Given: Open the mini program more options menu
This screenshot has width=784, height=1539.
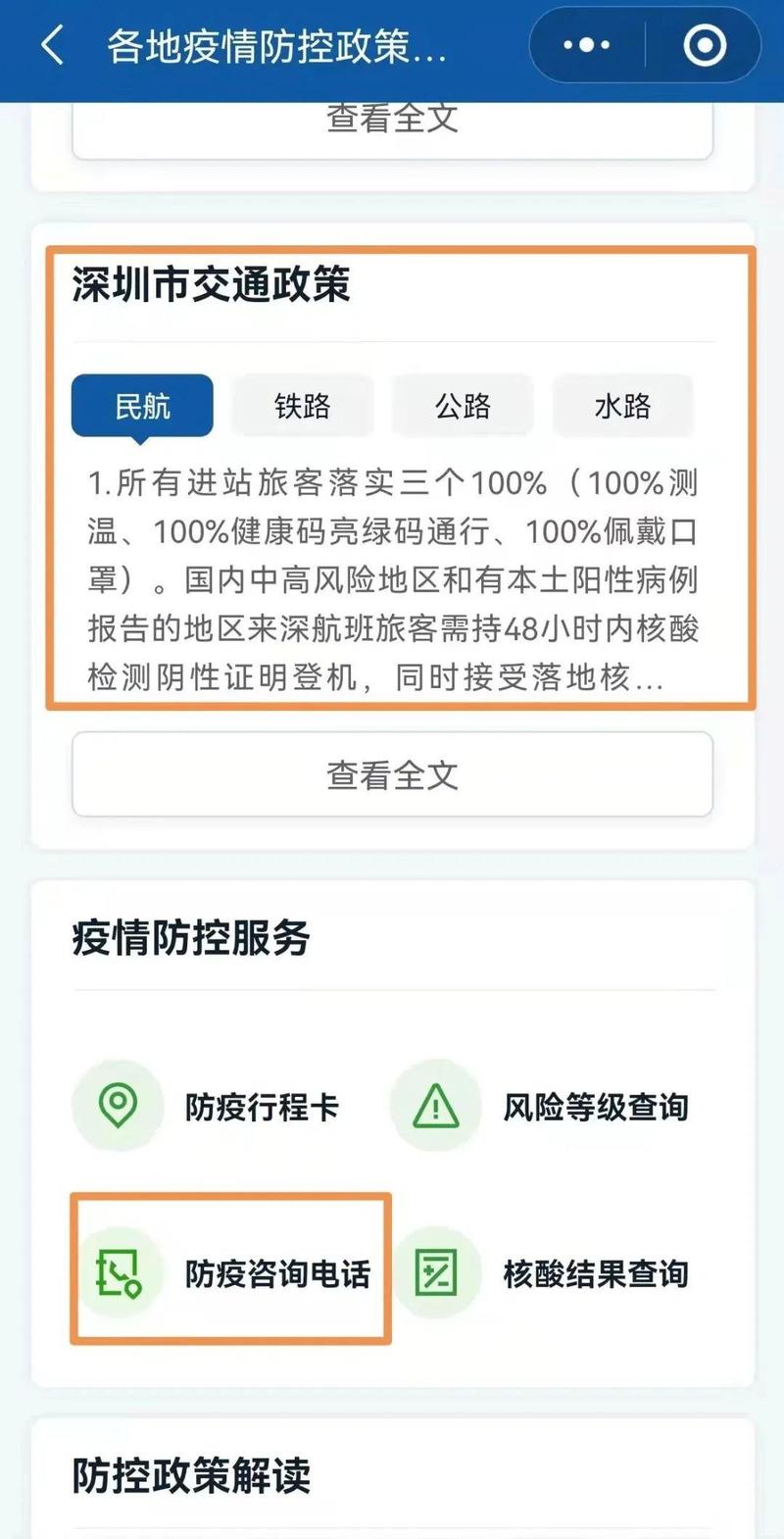Looking at the screenshot, I should tap(586, 45).
